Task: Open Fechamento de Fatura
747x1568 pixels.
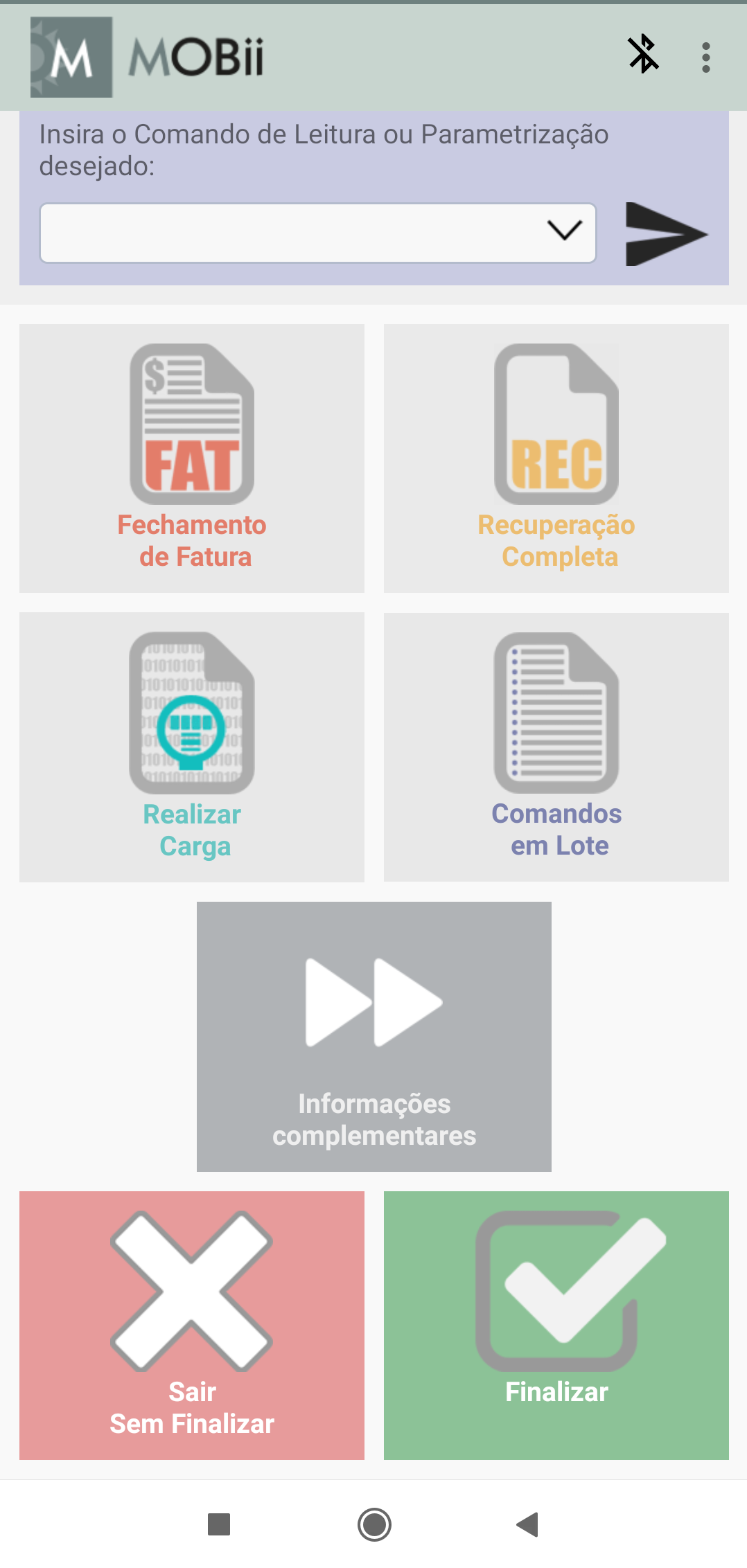Action: 192,458
